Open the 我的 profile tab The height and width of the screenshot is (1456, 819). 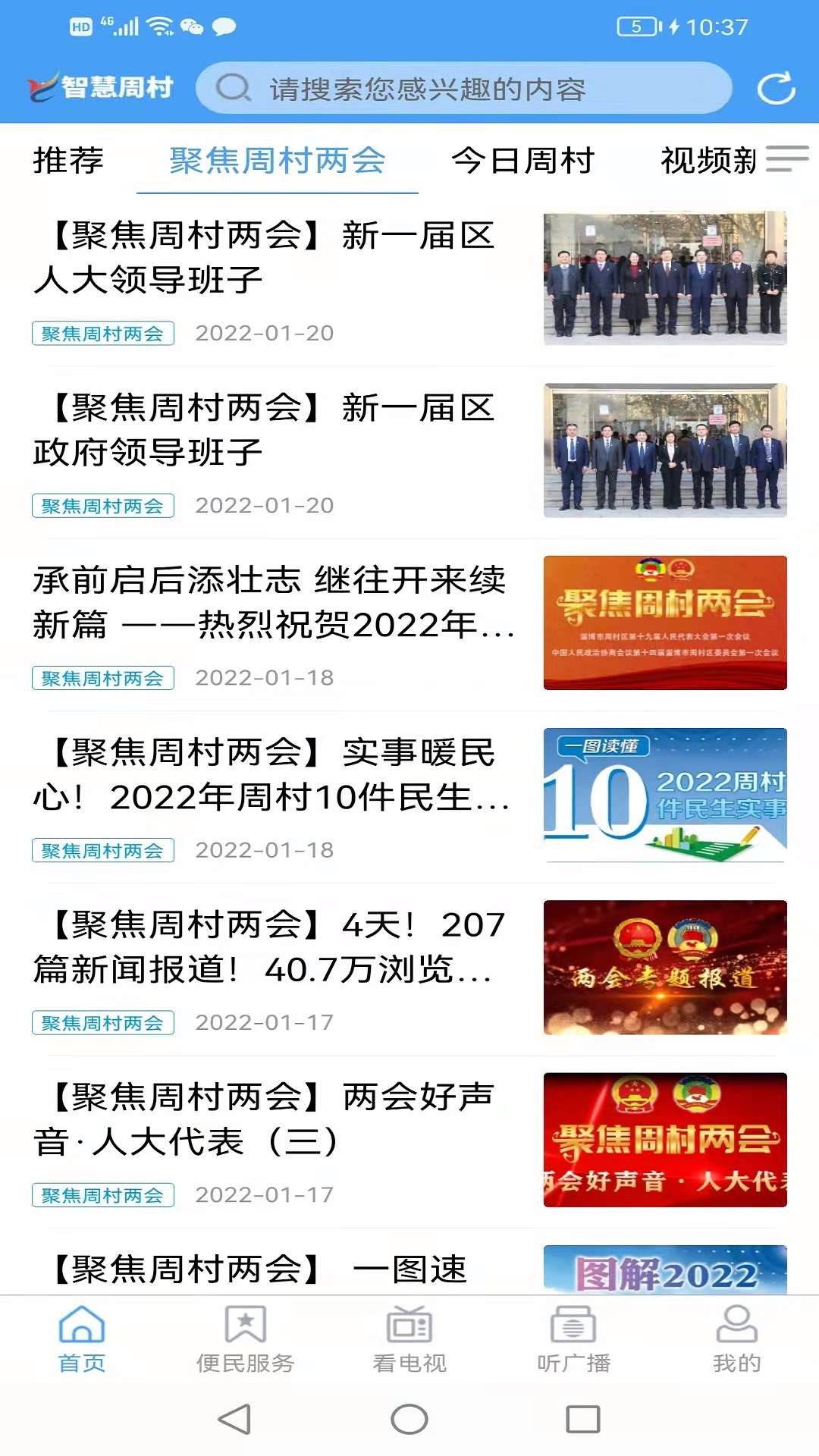pos(736,1340)
